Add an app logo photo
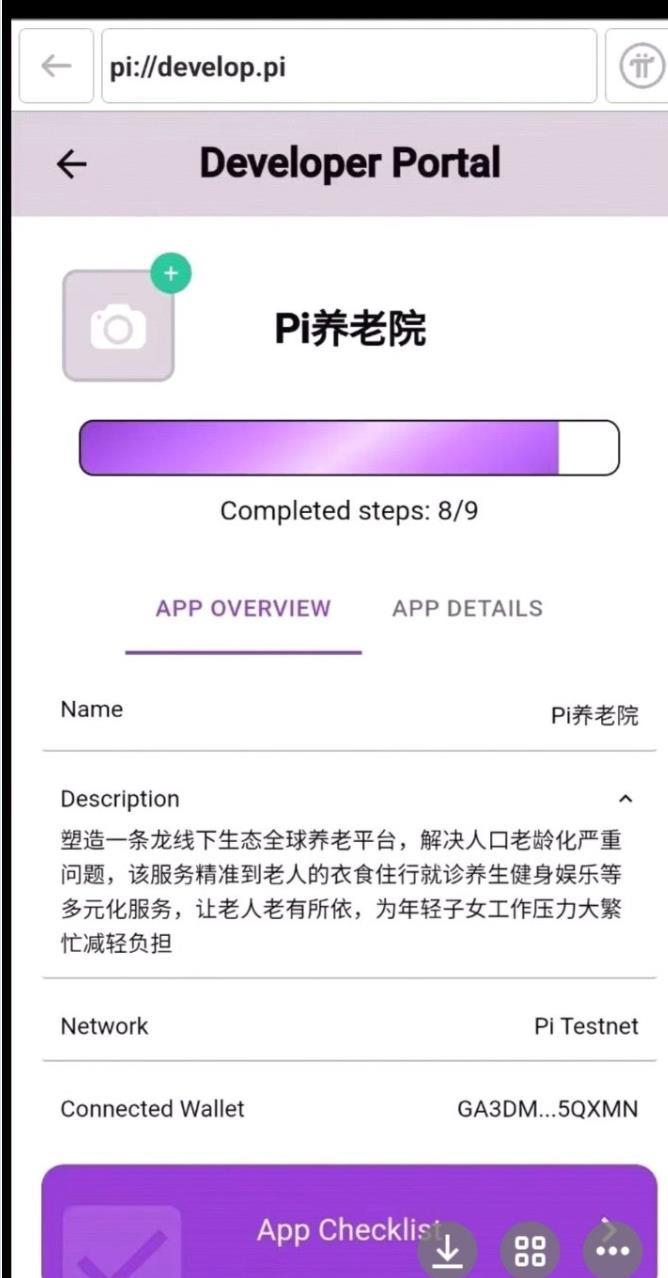668x1278 pixels. (118, 325)
